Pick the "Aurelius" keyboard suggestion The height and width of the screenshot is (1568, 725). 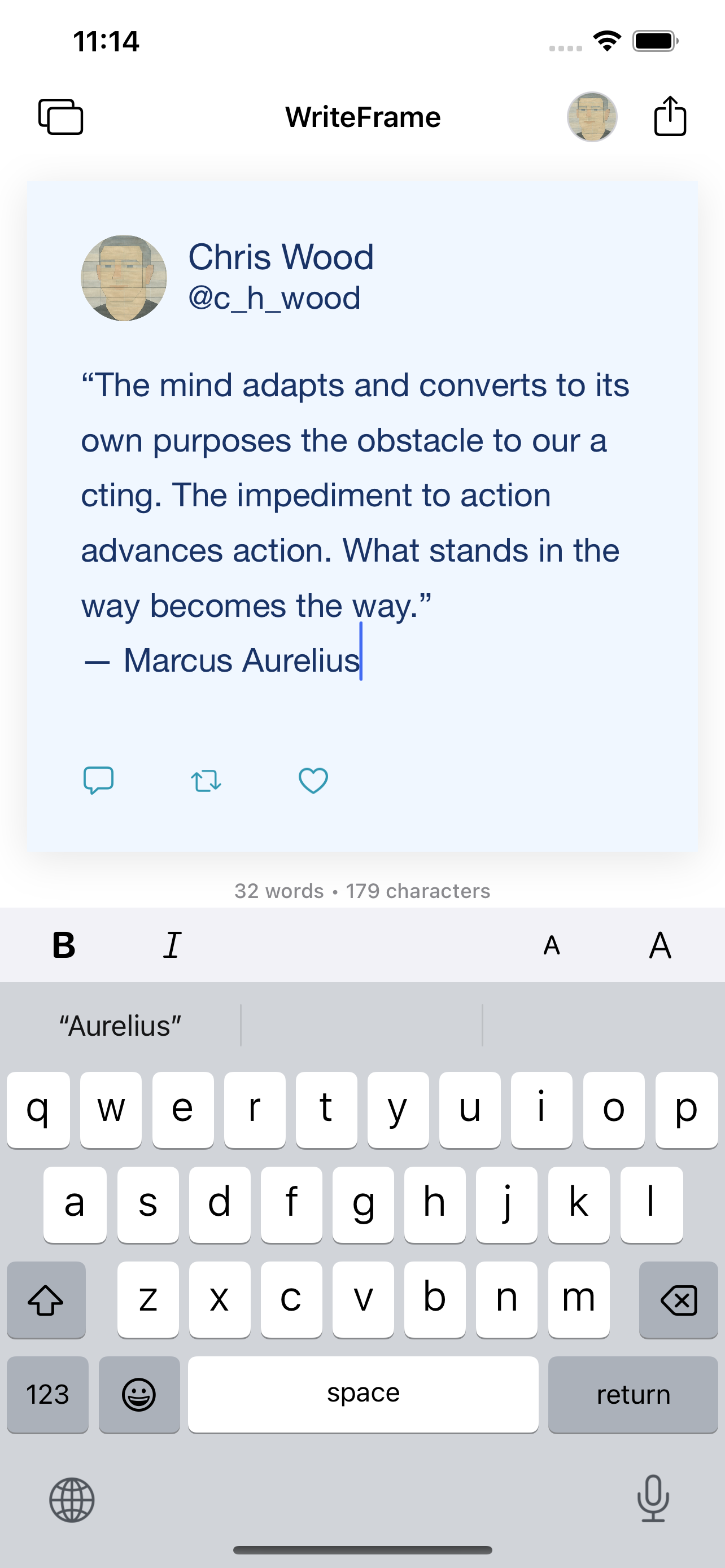[x=120, y=1026]
